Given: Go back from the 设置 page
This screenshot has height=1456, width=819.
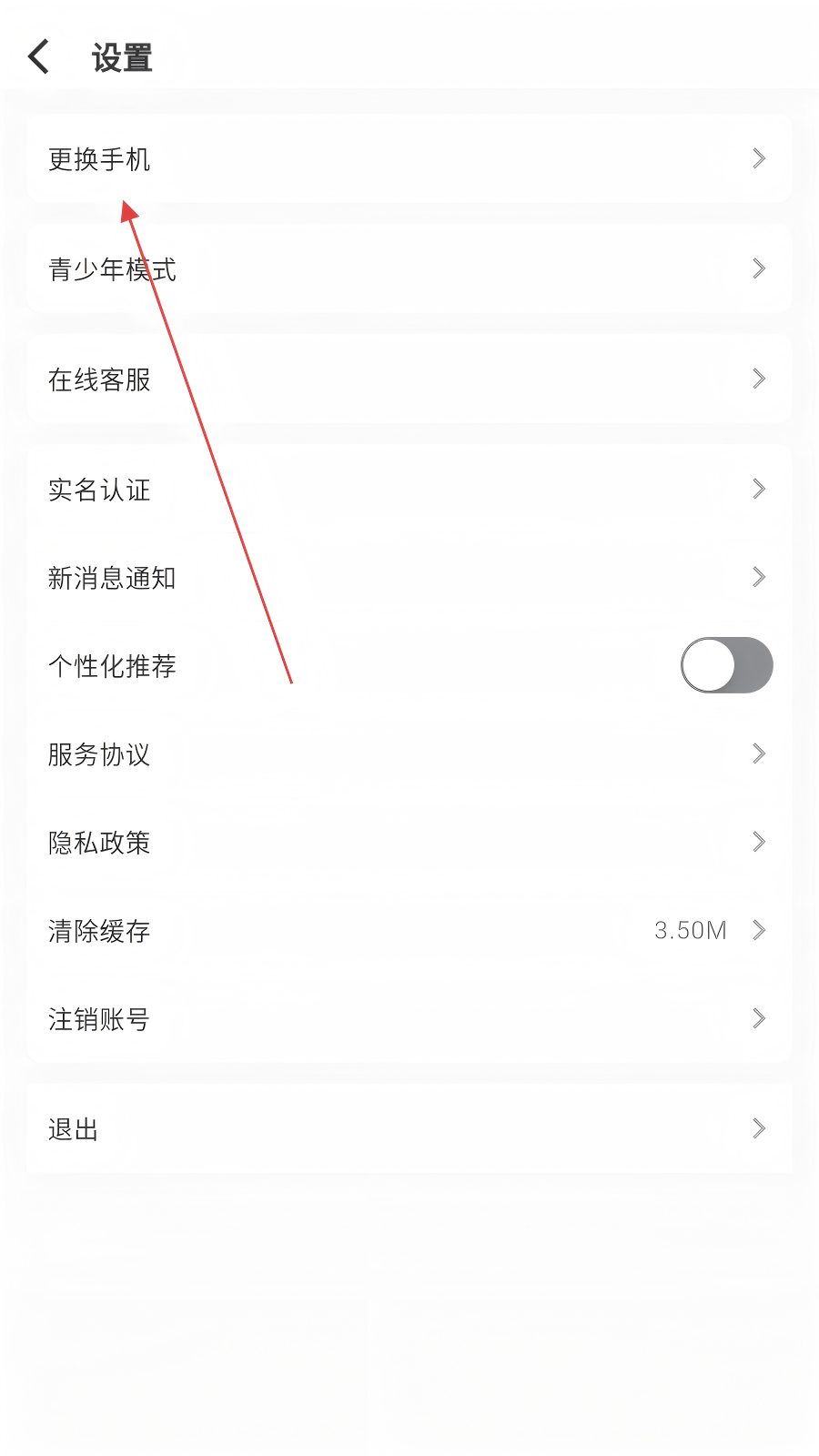Looking at the screenshot, I should coord(38,57).
